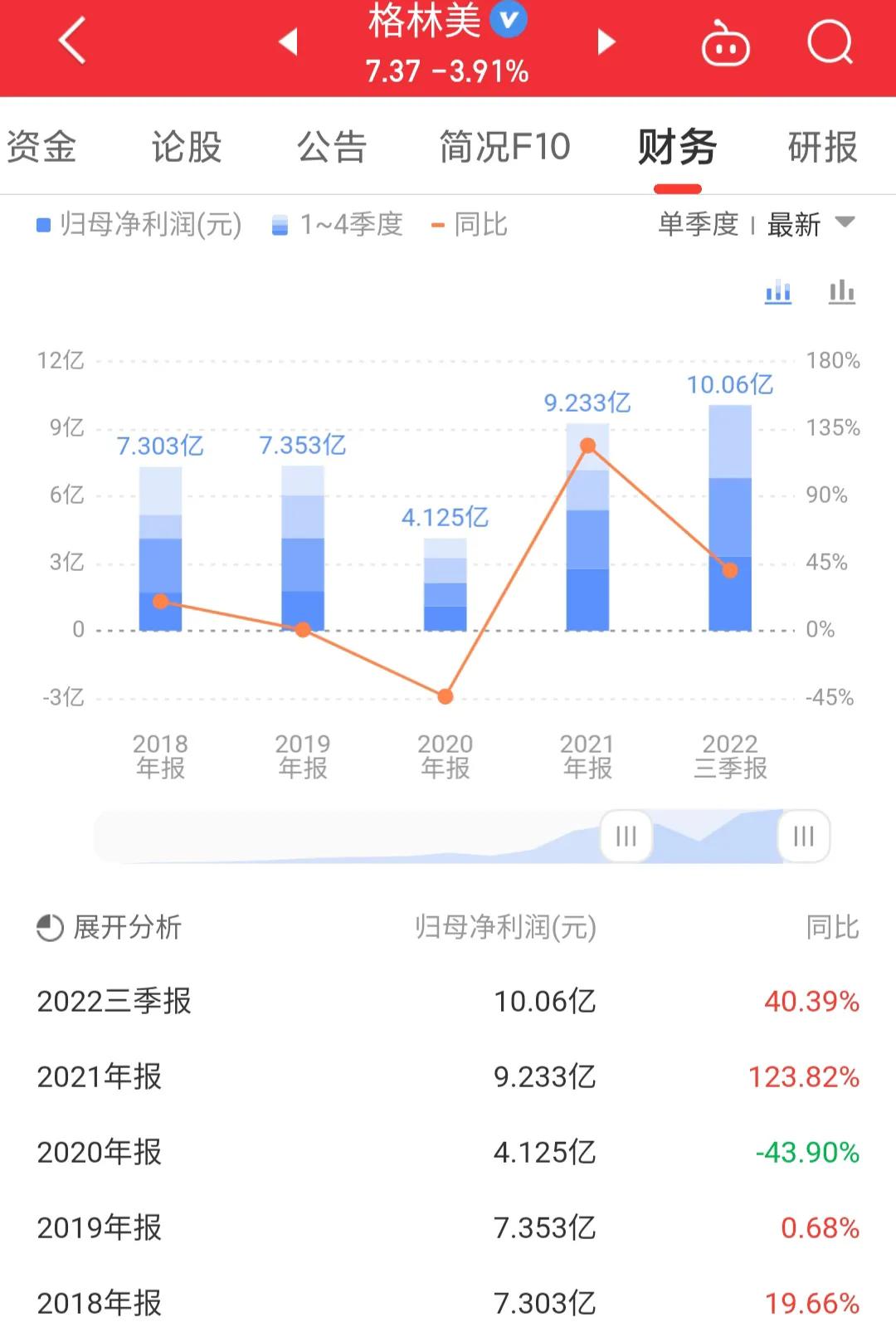Select the 2022 三季报 bar in the chart

point(730,515)
